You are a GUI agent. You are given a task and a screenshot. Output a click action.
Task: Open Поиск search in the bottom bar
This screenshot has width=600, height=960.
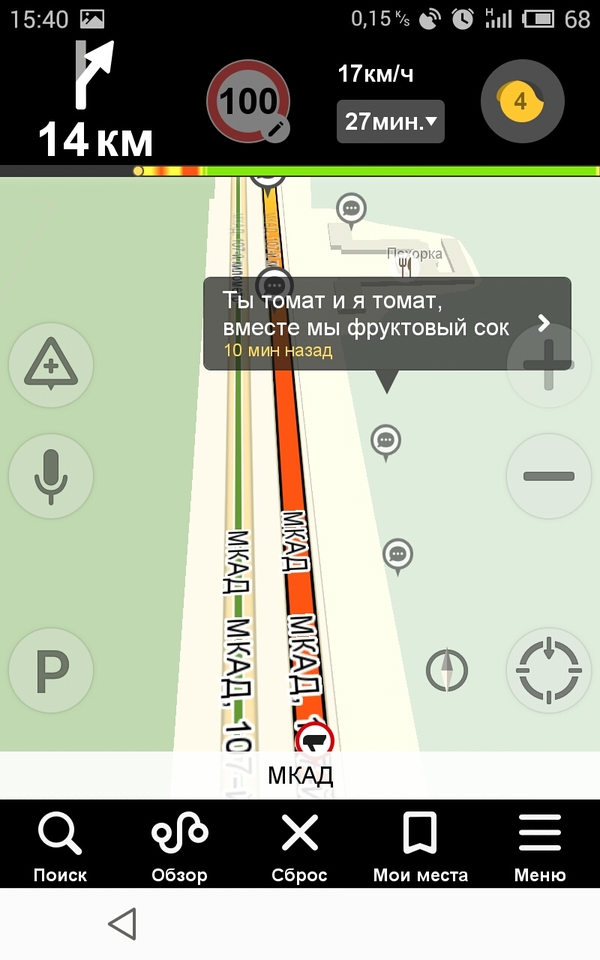[60, 846]
